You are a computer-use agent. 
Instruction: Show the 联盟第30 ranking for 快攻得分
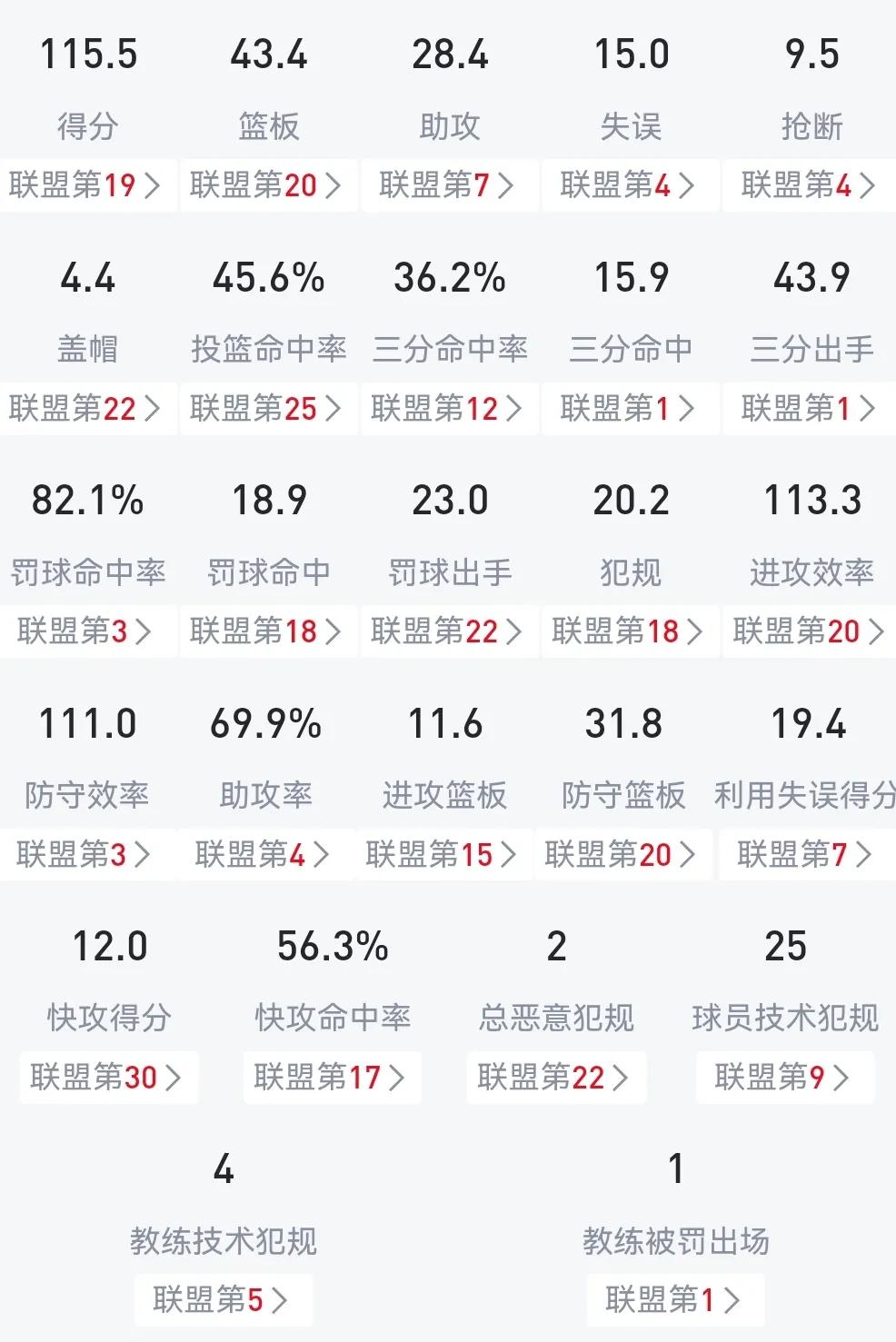point(108,1078)
